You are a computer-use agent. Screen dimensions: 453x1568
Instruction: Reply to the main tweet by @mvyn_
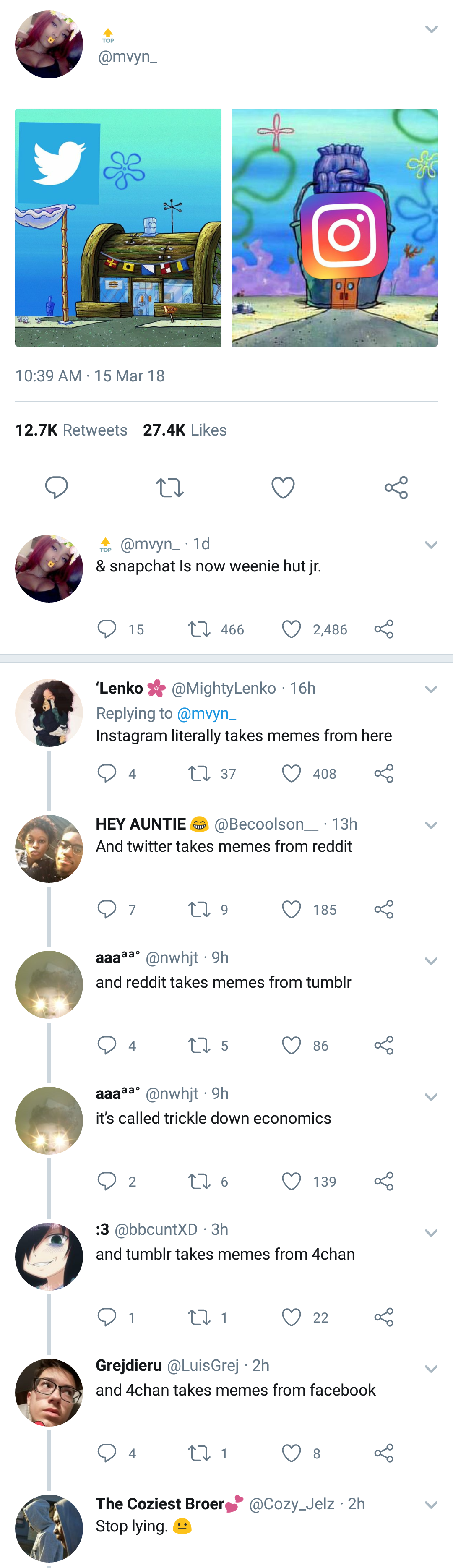click(56, 488)
